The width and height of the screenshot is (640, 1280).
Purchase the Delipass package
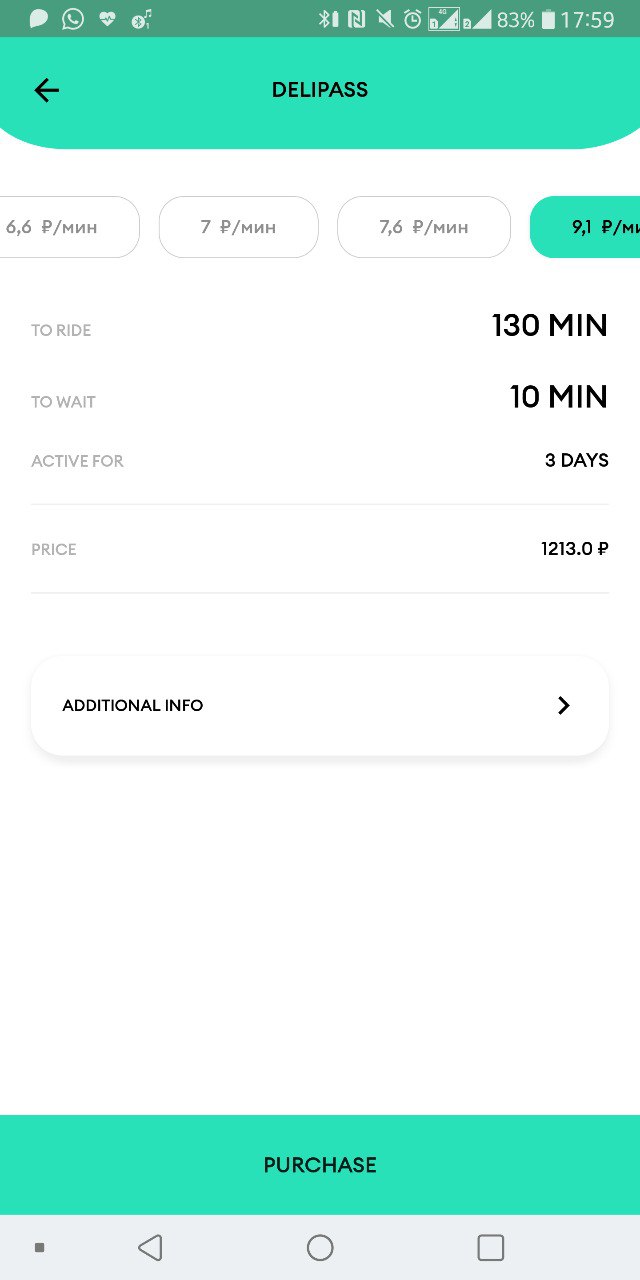[320, 1165]
